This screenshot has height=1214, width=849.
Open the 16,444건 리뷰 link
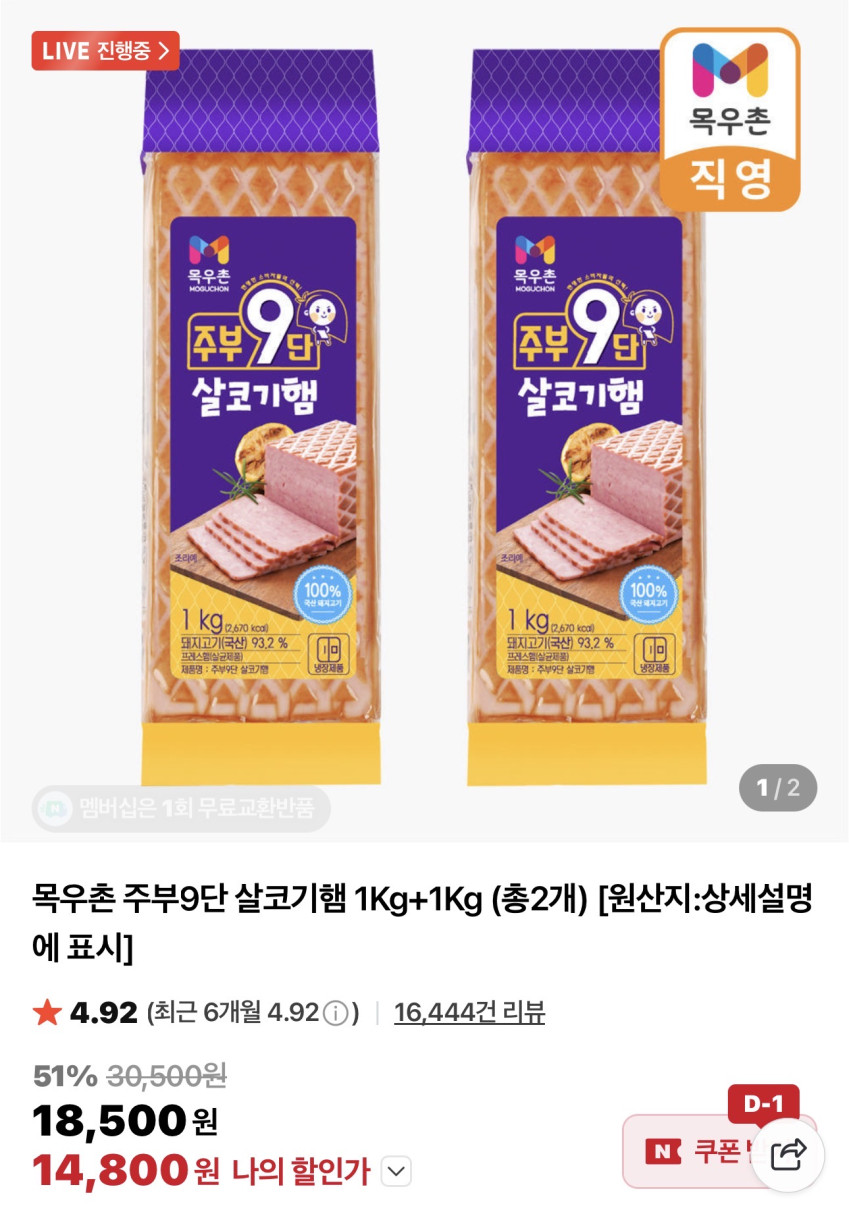tap(469, 1012)
